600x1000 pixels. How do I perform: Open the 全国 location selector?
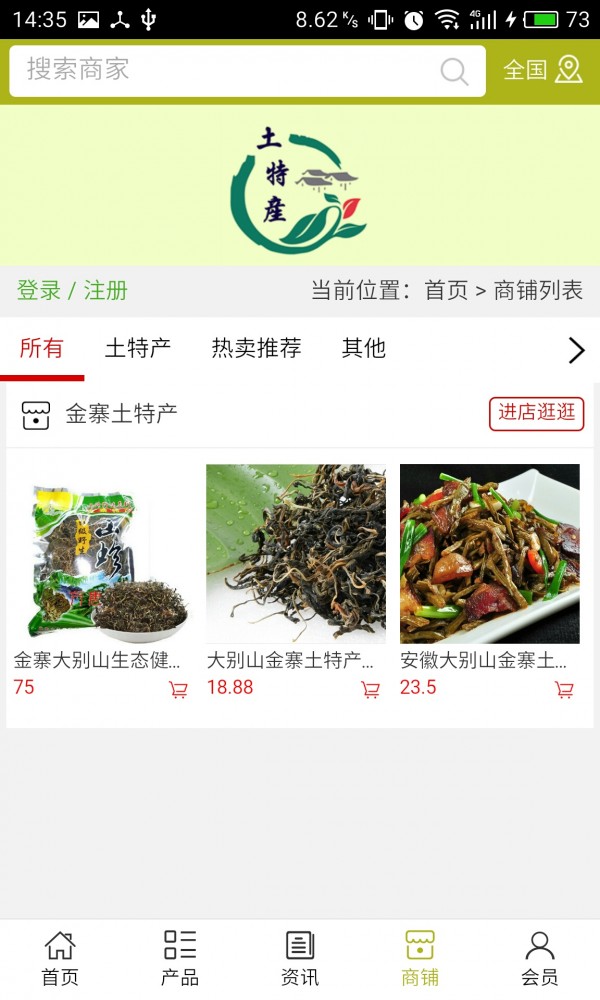point(542,69)
